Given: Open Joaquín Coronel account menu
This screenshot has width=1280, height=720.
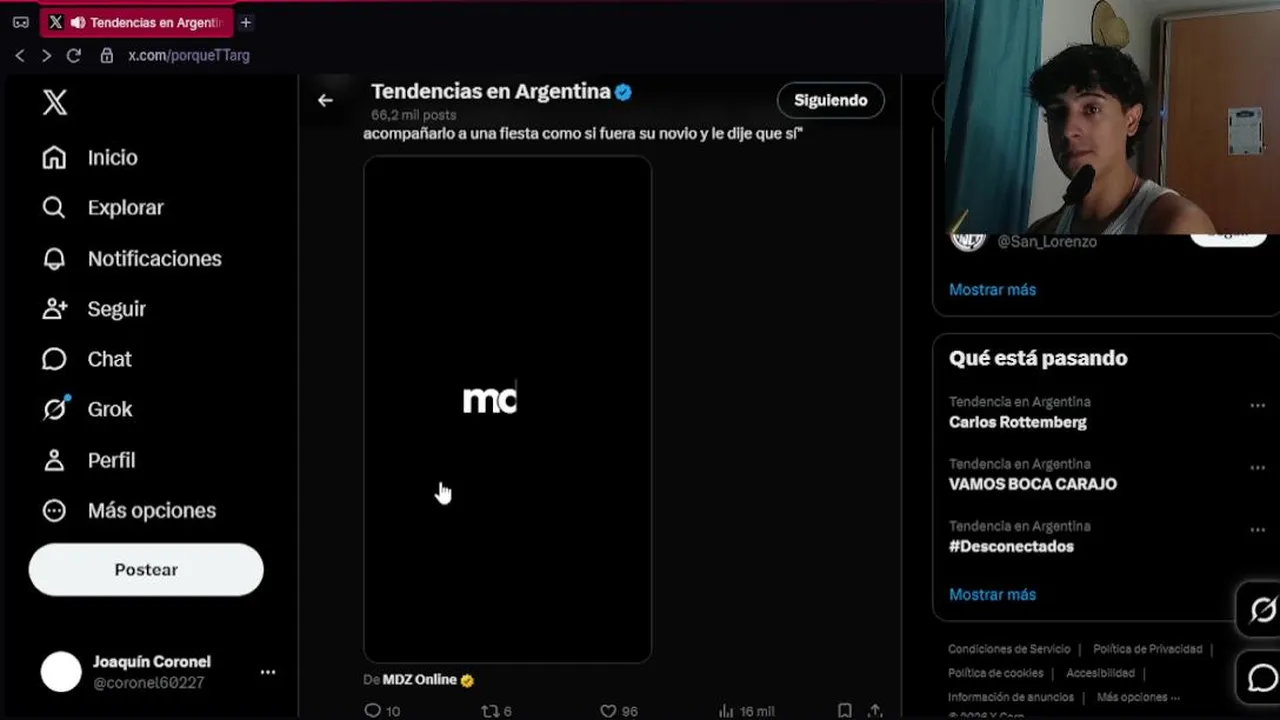Looking at the screenshot, I should pyautogui.click(x=267, y=672).
